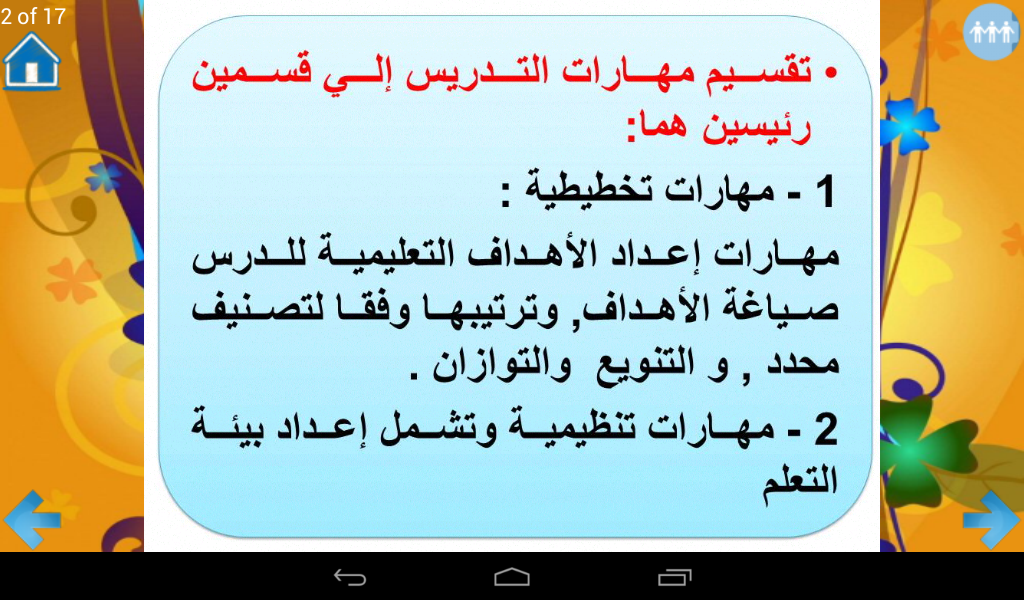Go to the previous slide
1024x600 pixels.
tap(32, 520)
